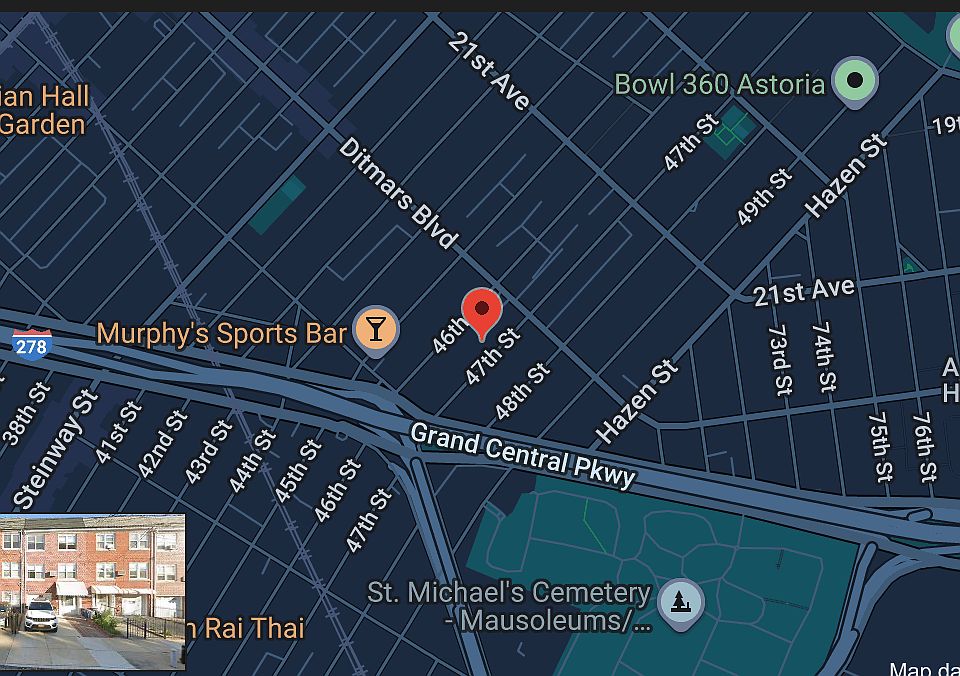Open St. Michael's Cemetery Mausoleums marker
Screen dimensions: 960x676
(x=681, y=602)
